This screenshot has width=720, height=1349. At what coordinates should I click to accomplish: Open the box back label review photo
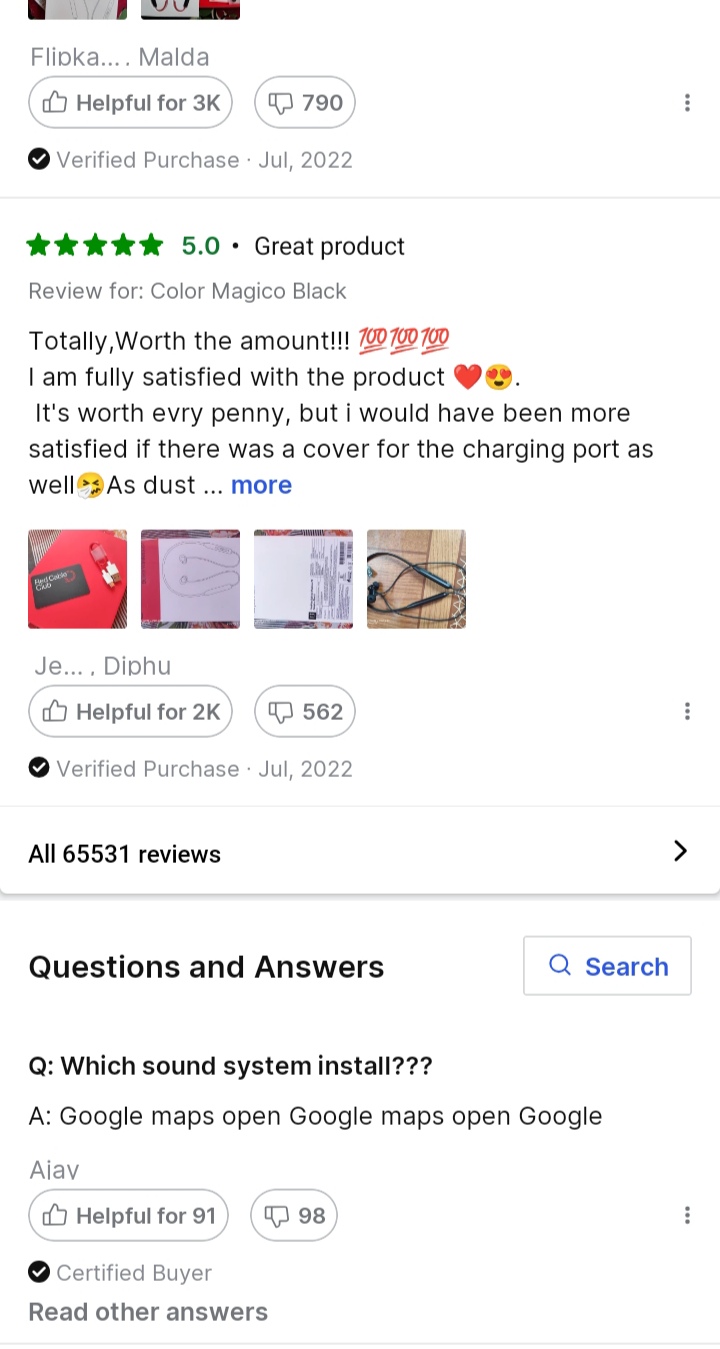point(303,579)
